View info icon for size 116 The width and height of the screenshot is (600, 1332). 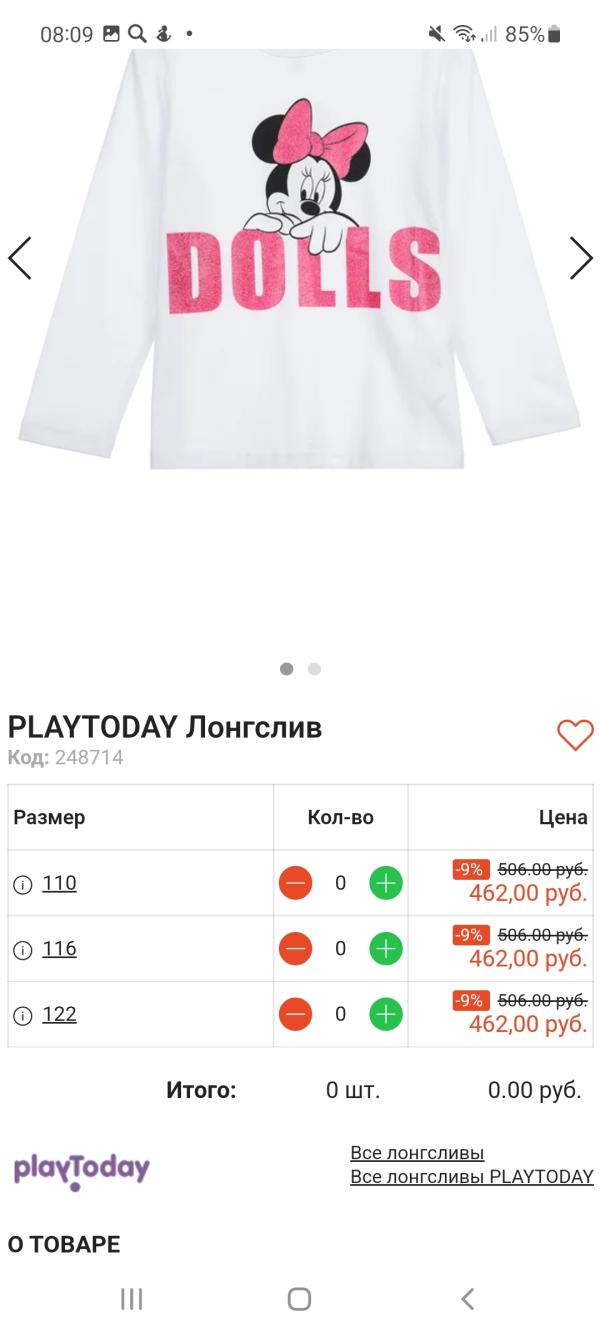point(22,949)
